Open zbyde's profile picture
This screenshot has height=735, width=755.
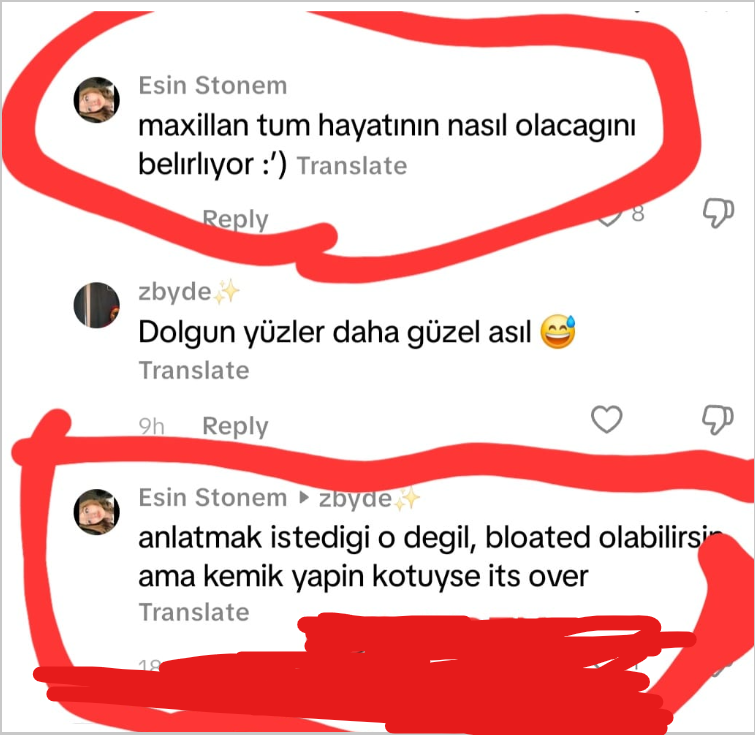pyautogui.click(x=97, y=303)
